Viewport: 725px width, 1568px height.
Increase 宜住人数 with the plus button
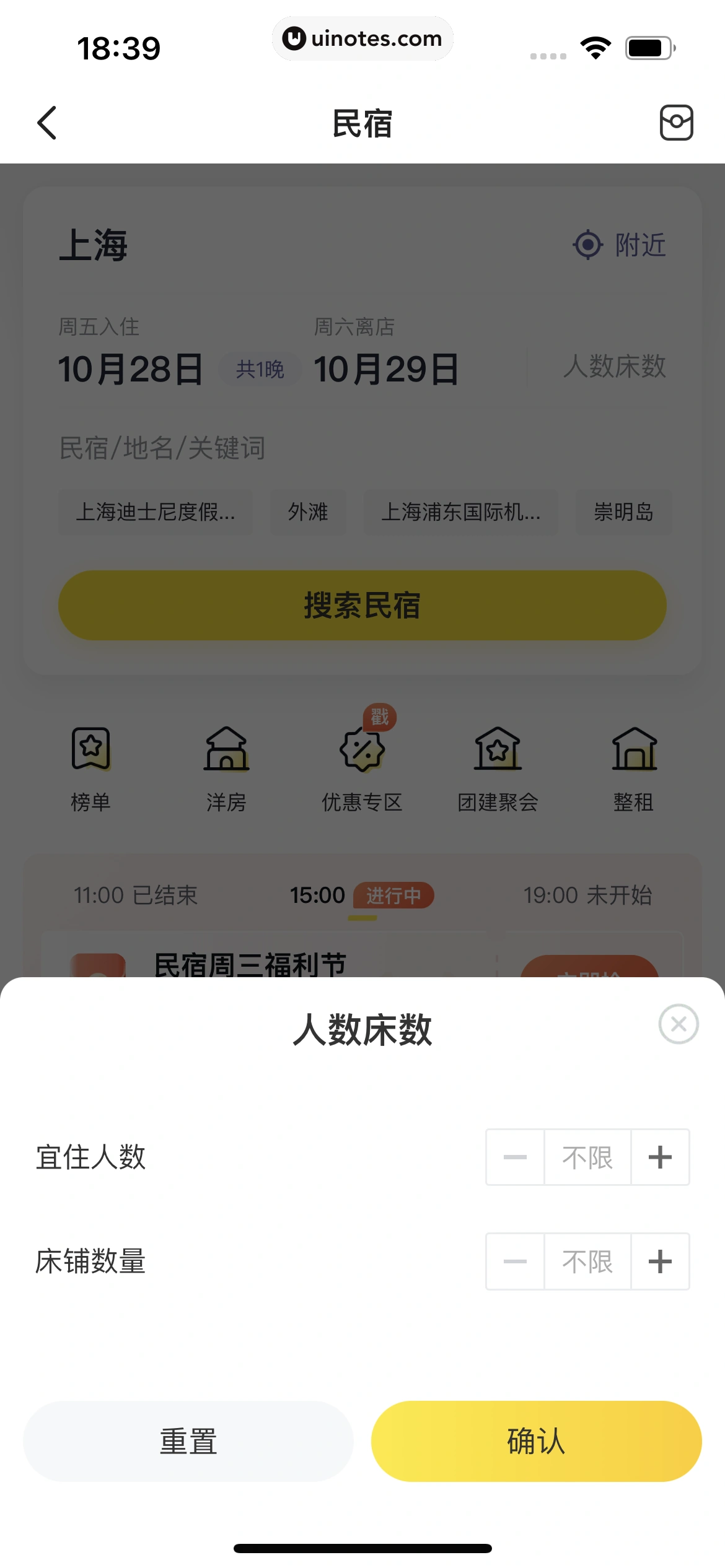click(x=660, y=1157)
